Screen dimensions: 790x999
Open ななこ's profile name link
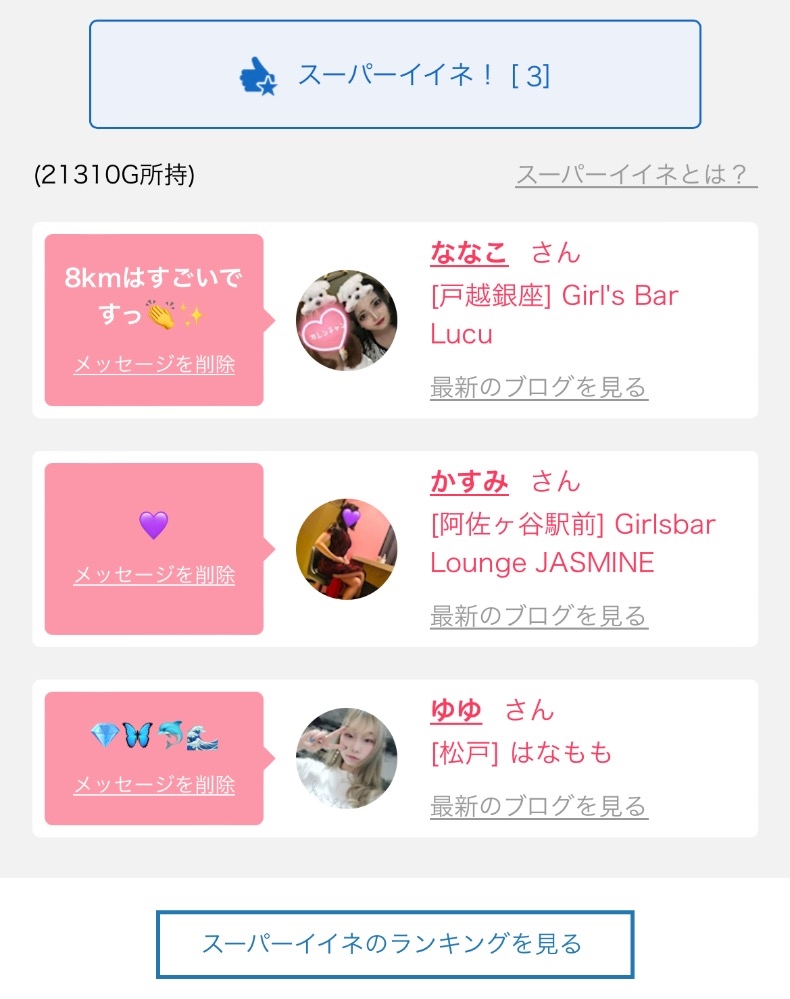point(469,253)
